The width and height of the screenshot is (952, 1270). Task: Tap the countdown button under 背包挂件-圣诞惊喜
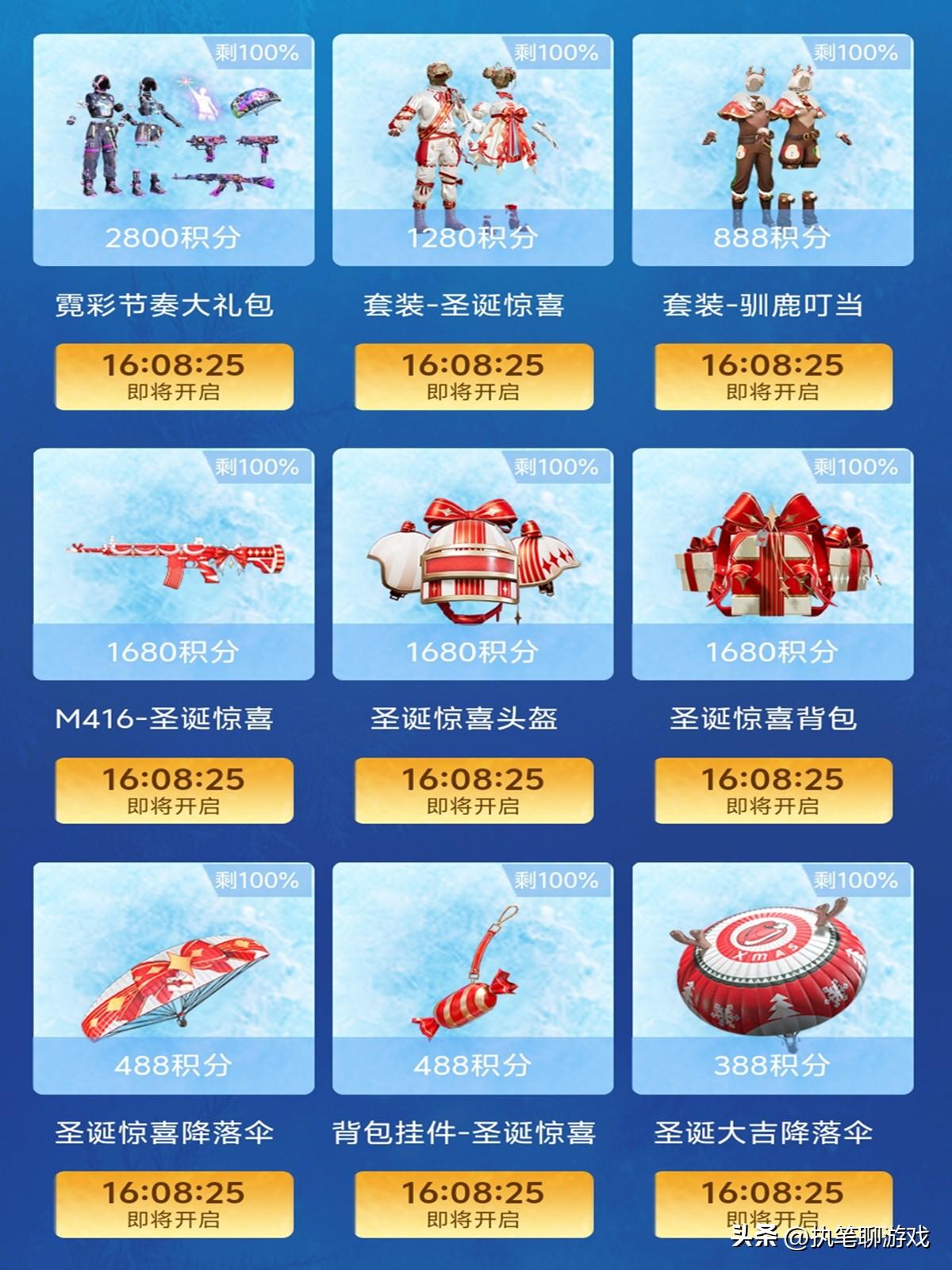click(x=473, y=1204)
